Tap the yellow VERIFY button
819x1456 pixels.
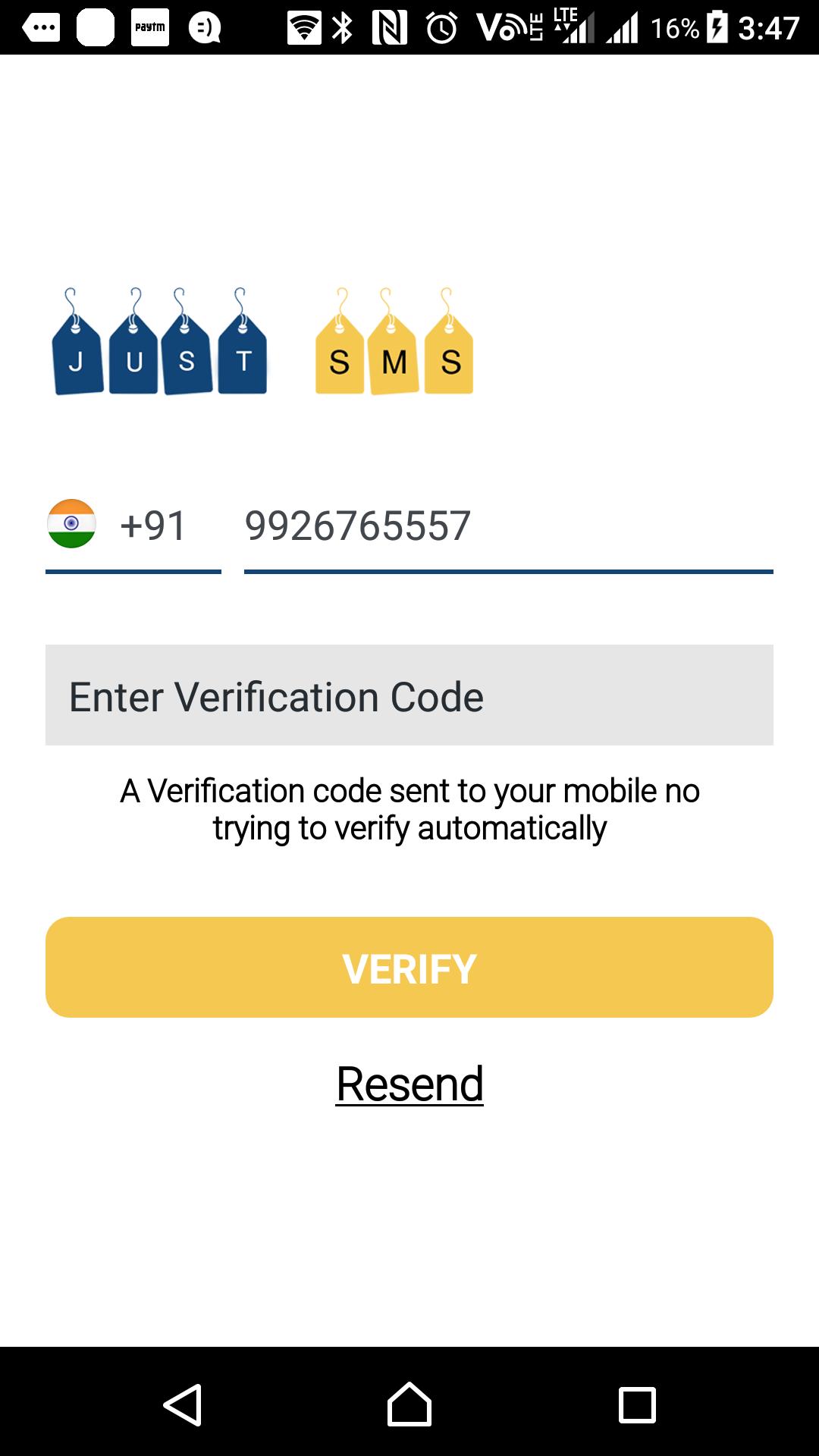(x=409, y=968)
